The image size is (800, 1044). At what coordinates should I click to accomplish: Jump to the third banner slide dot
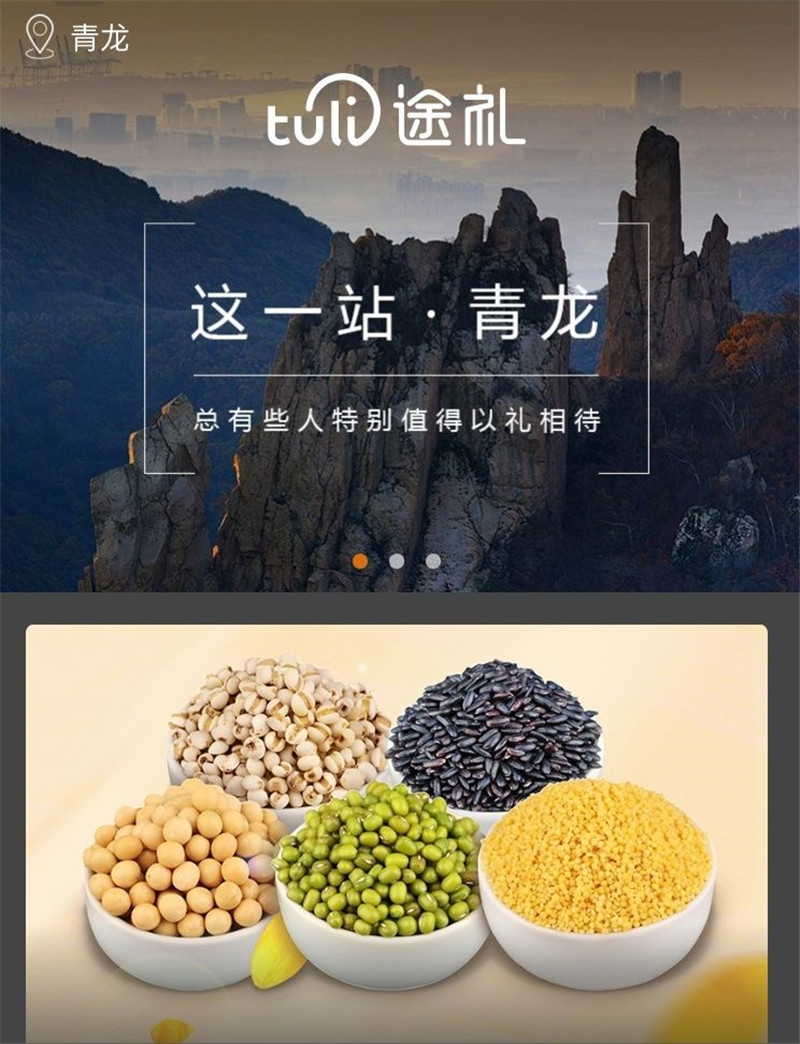tap(433, 561)
